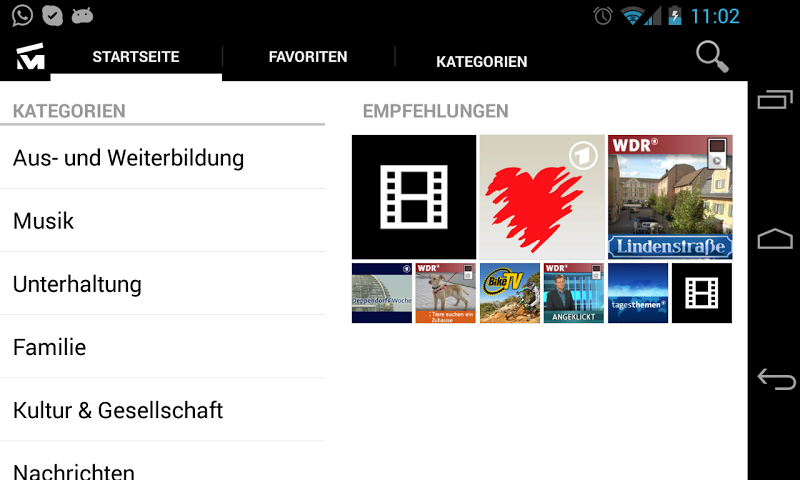Image resolution: width=800 pixels, height=480 pixels.
Task: Open the large film strip recommendation tile
Action: (414, 197)
